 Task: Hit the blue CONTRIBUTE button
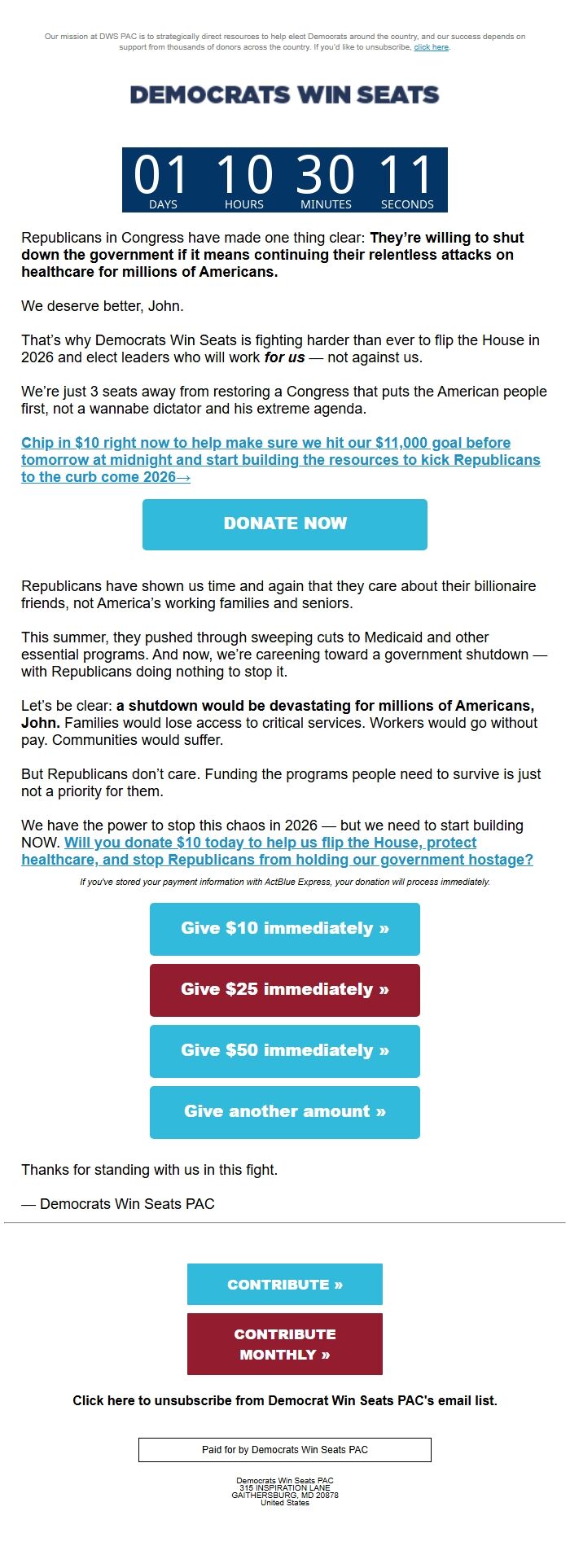pyautogui.click(x=285, y=1285)
